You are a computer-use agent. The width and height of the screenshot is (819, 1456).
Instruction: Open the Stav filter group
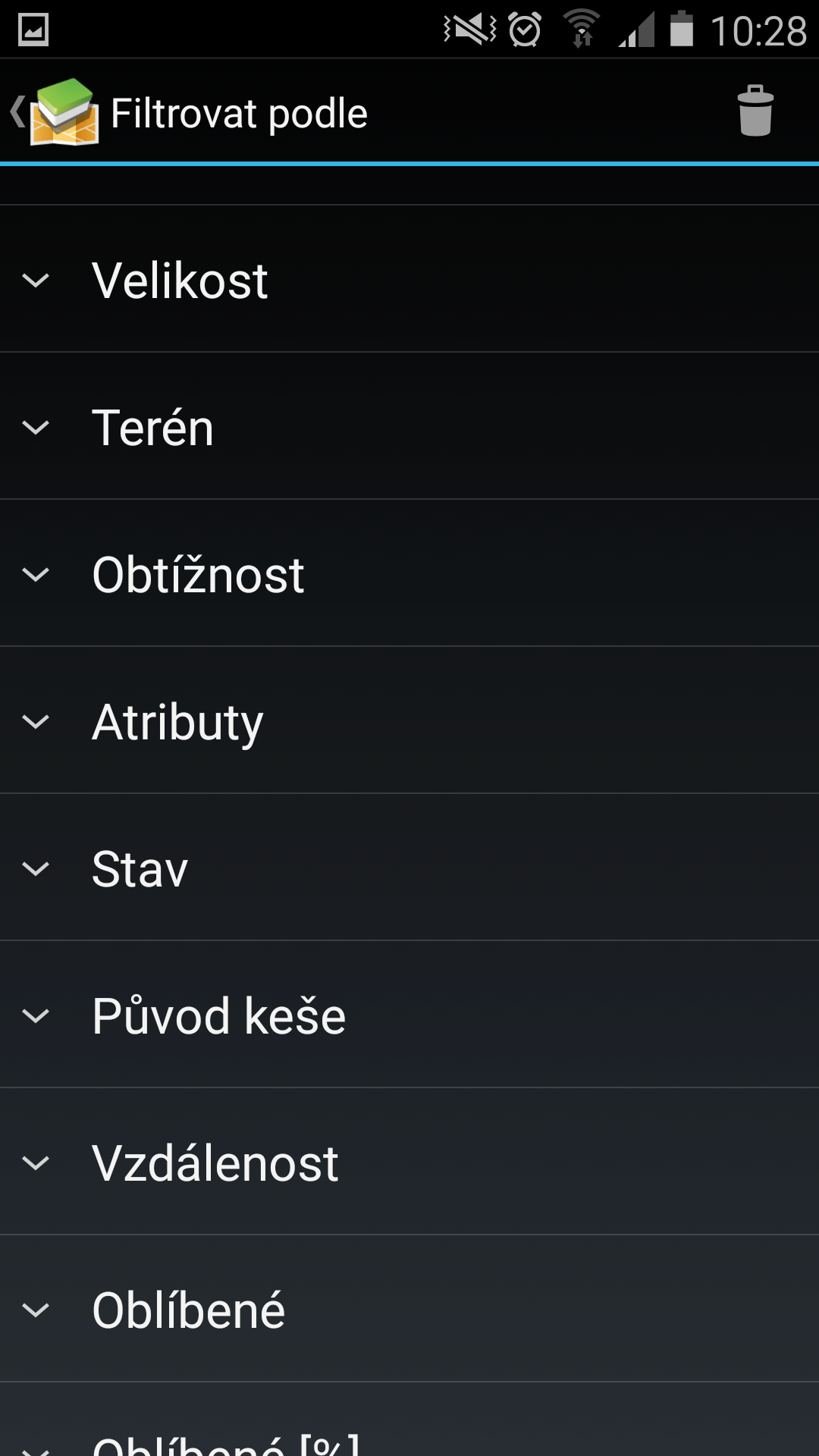click(x=409, y=868)
